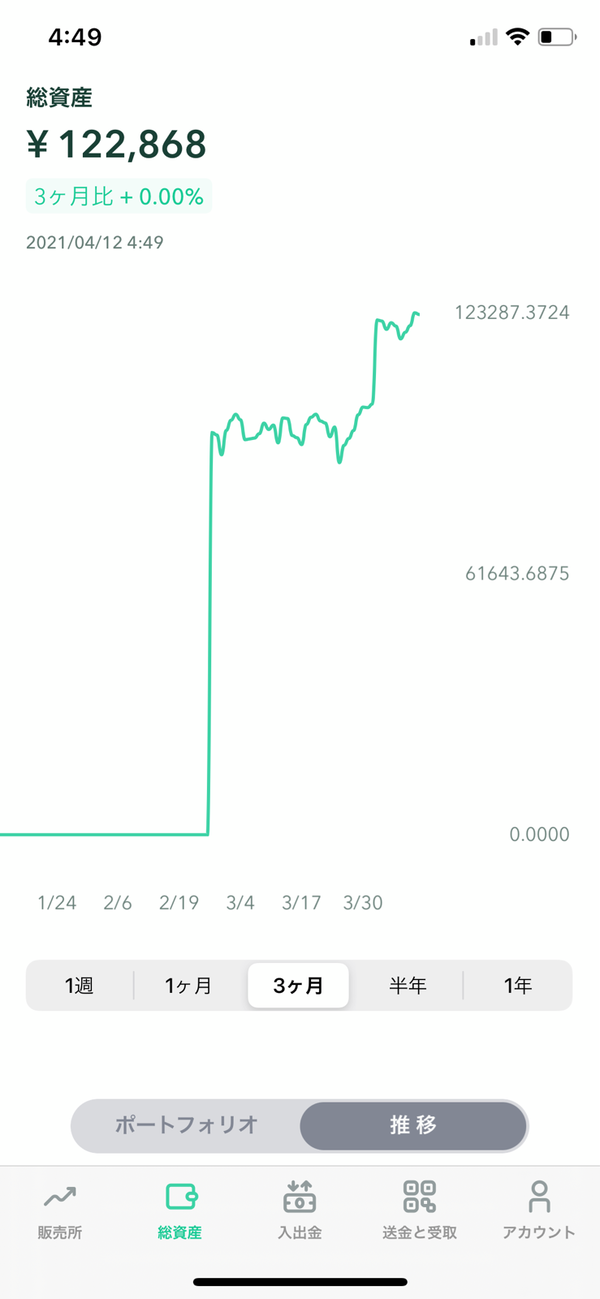Open the アカウント tab
600x1299 pixels.
pyautogui.click(x=539, y=1210)
